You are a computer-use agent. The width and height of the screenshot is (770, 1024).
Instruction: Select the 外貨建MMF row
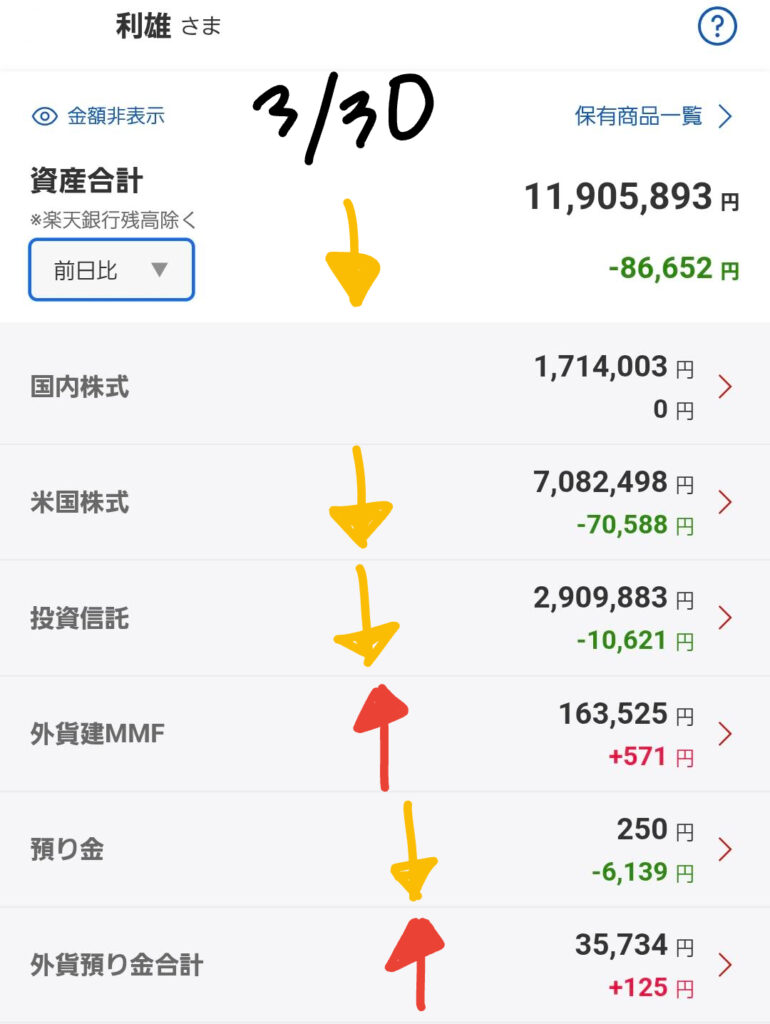pyautogui.click(x=384, y=734)
